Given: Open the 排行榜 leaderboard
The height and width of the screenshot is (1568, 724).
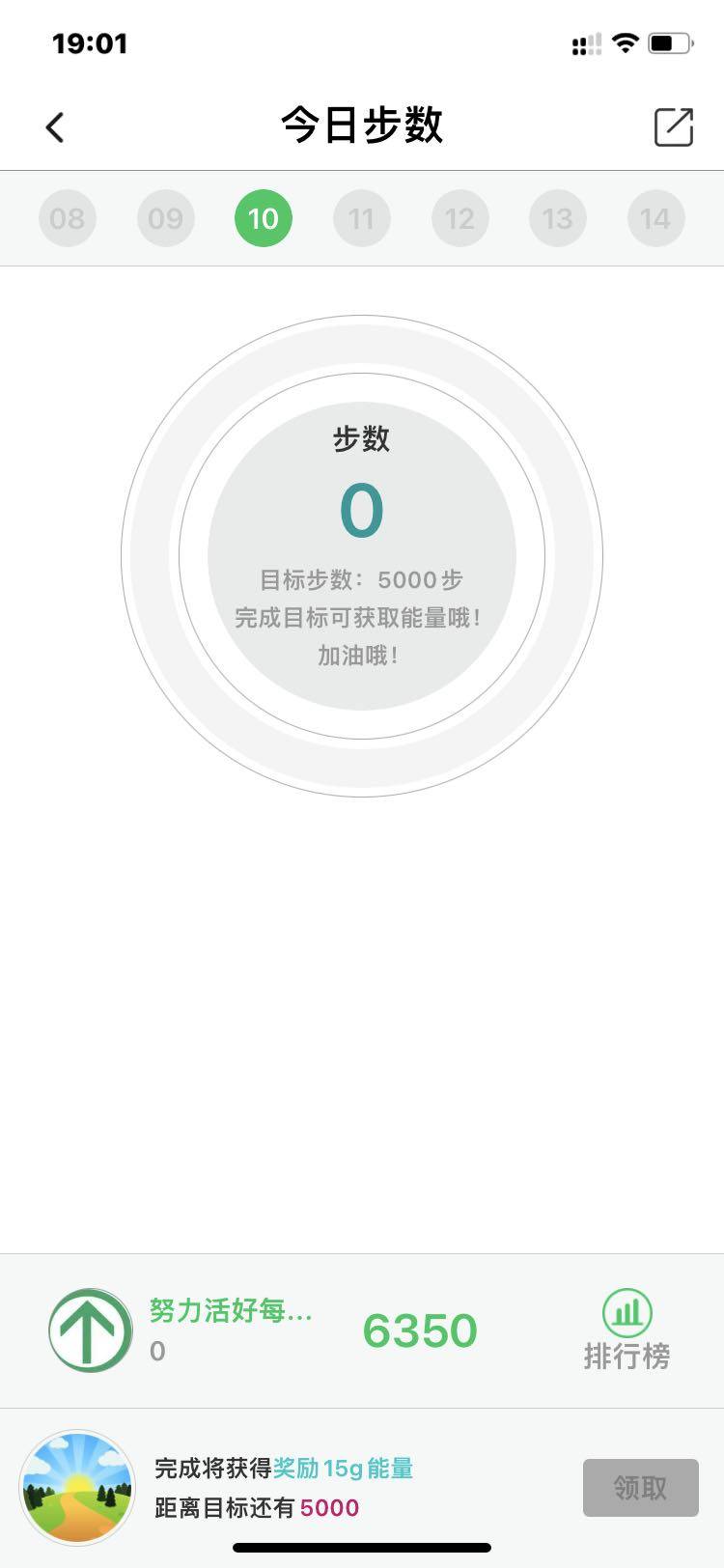Looking at the screenshot, I should [x=627, y=1330].
